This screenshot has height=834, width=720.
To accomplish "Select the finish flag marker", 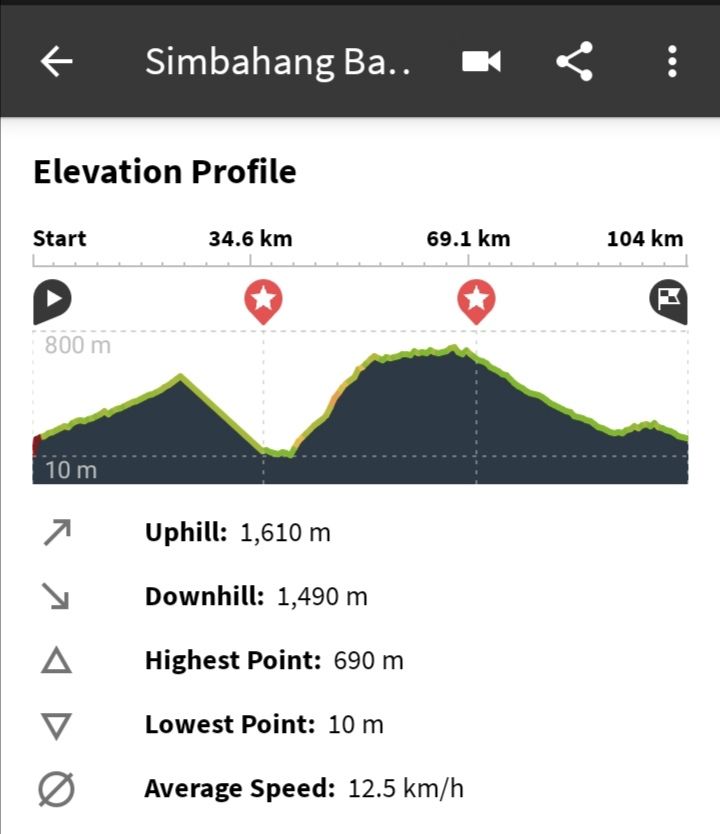I will pyautogui.click(x=668, y=302).
